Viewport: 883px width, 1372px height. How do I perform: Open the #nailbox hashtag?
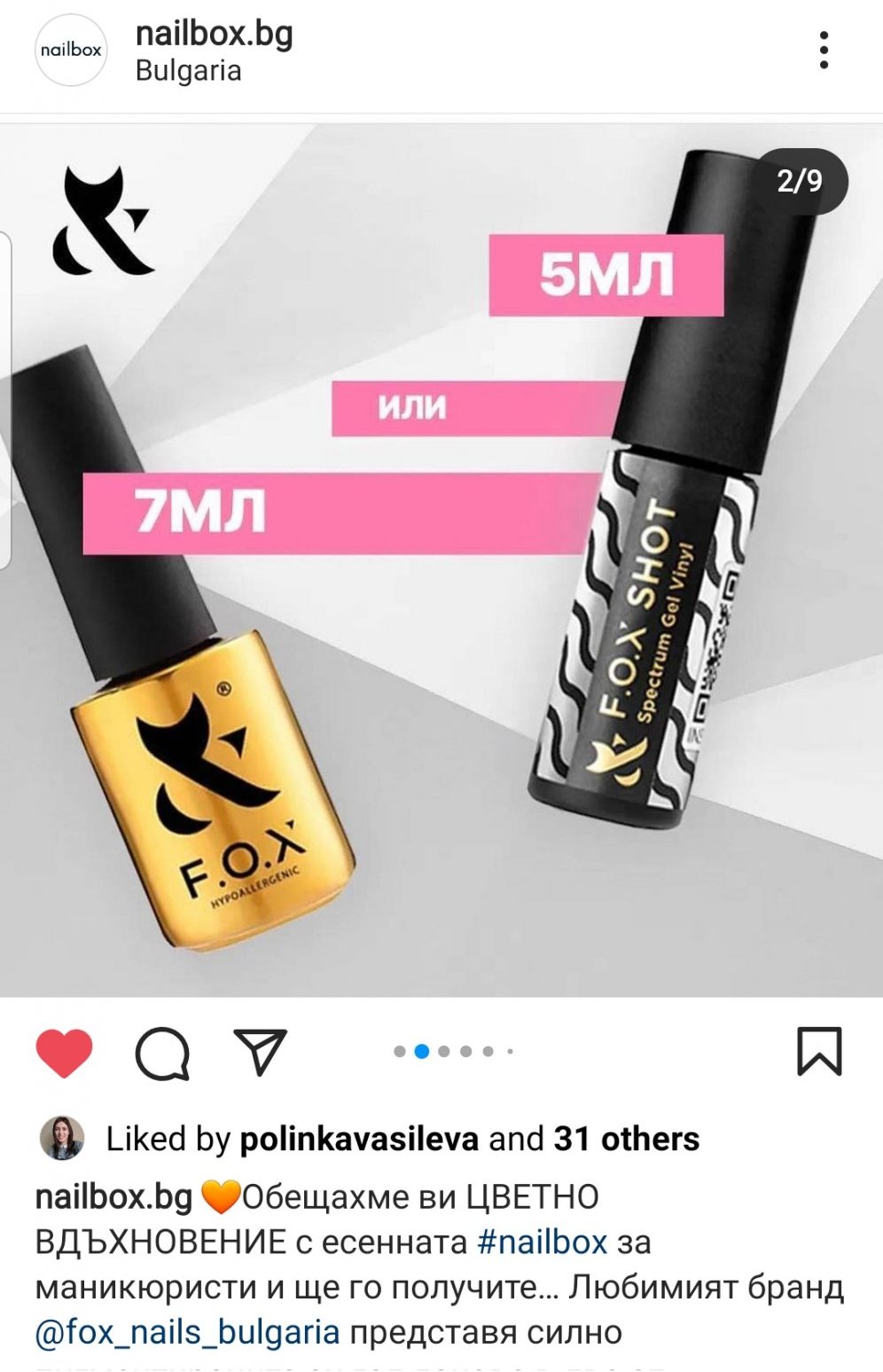pos(543,1242)
